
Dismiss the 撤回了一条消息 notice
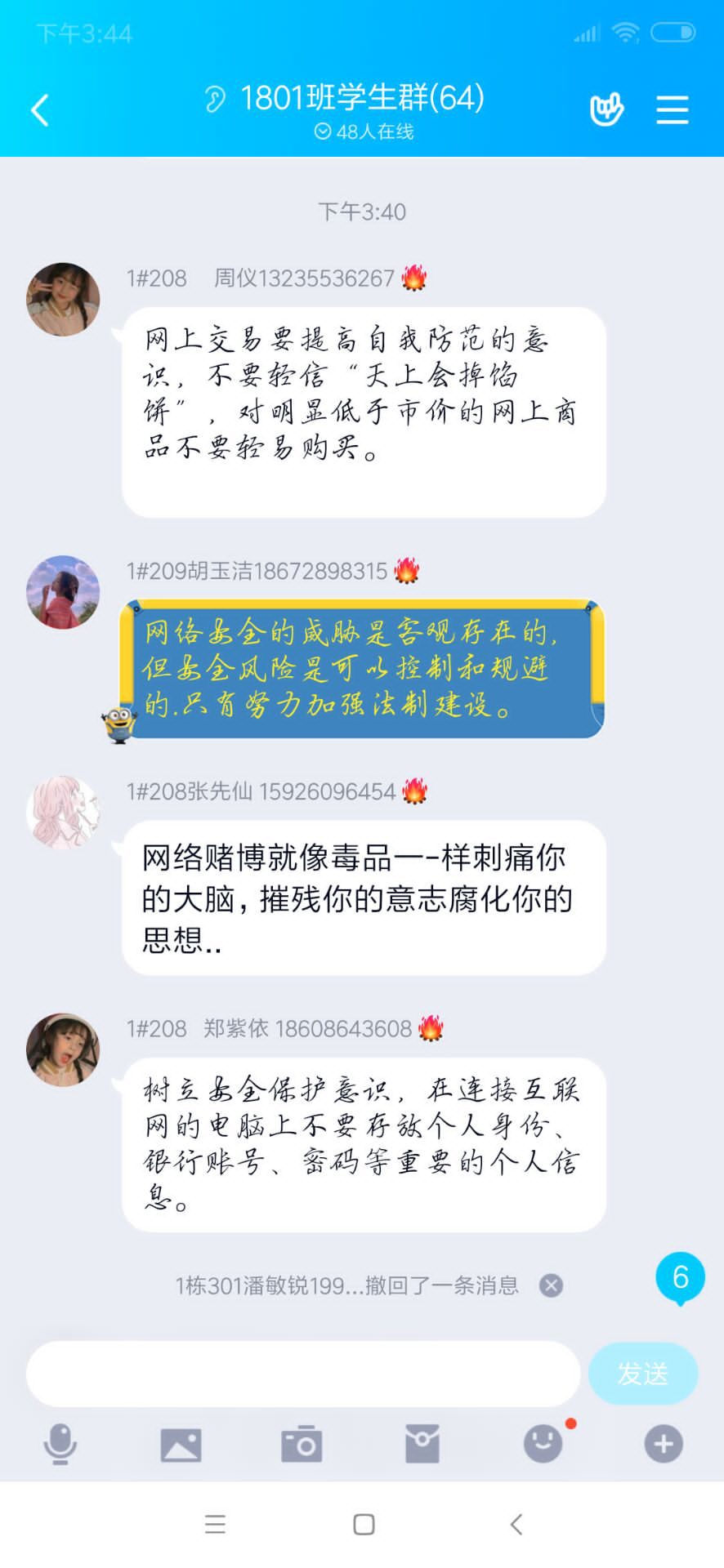point(551,1285)
